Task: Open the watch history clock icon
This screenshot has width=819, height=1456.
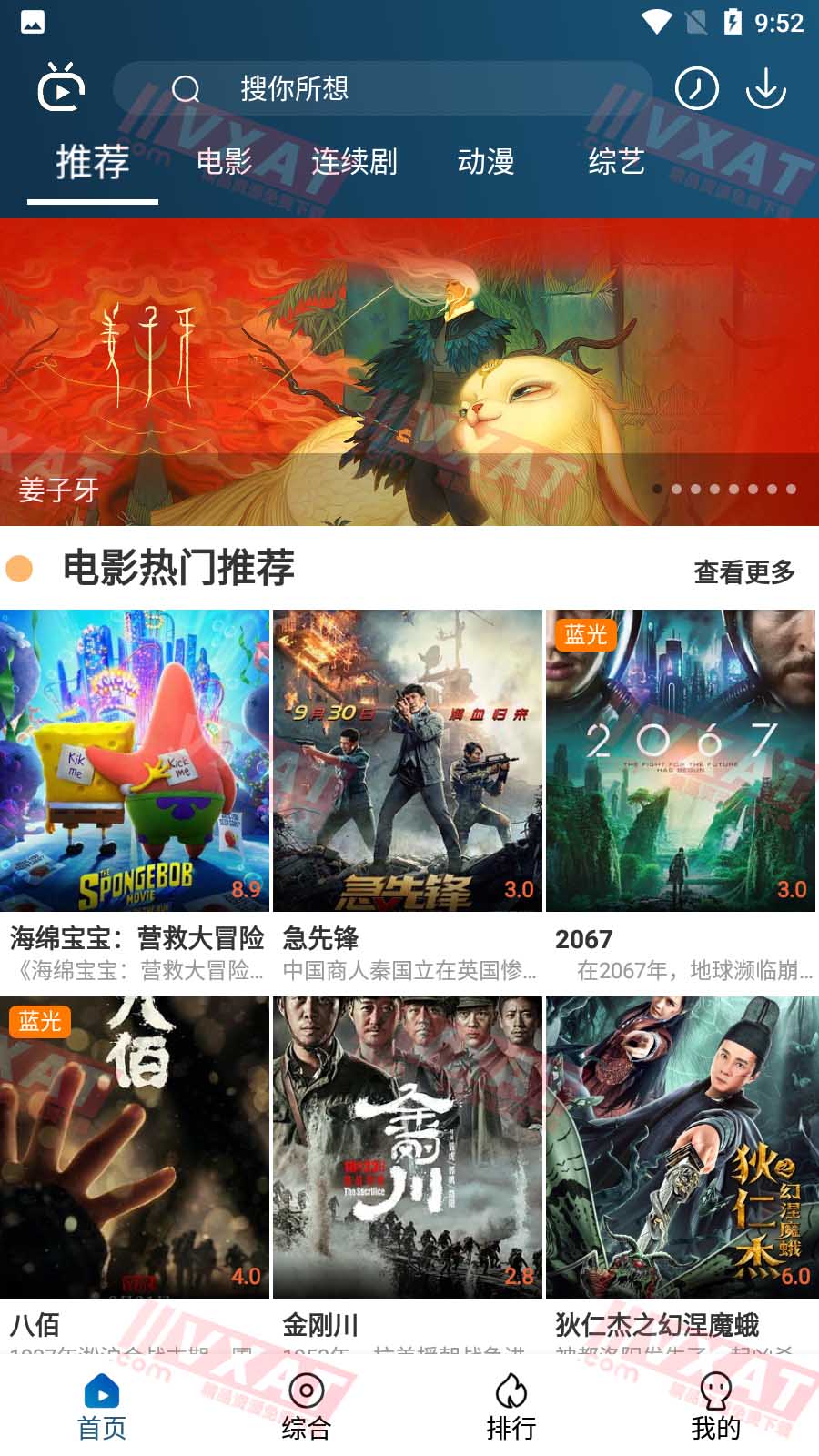Action: click(696, 89)
